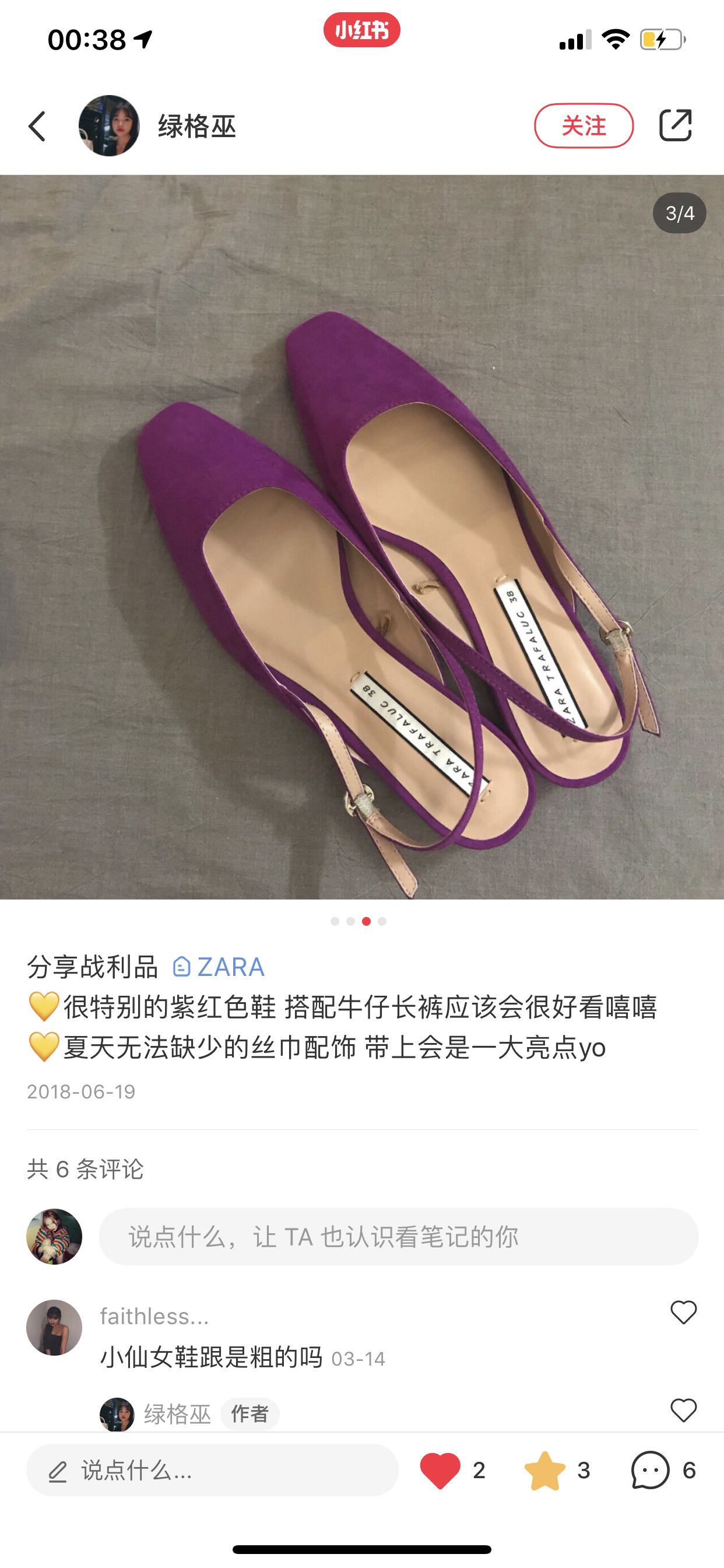Open faithless... commenter's avatar
The height and width of the screenshot is (1568, 724).
click(54, 1327)
